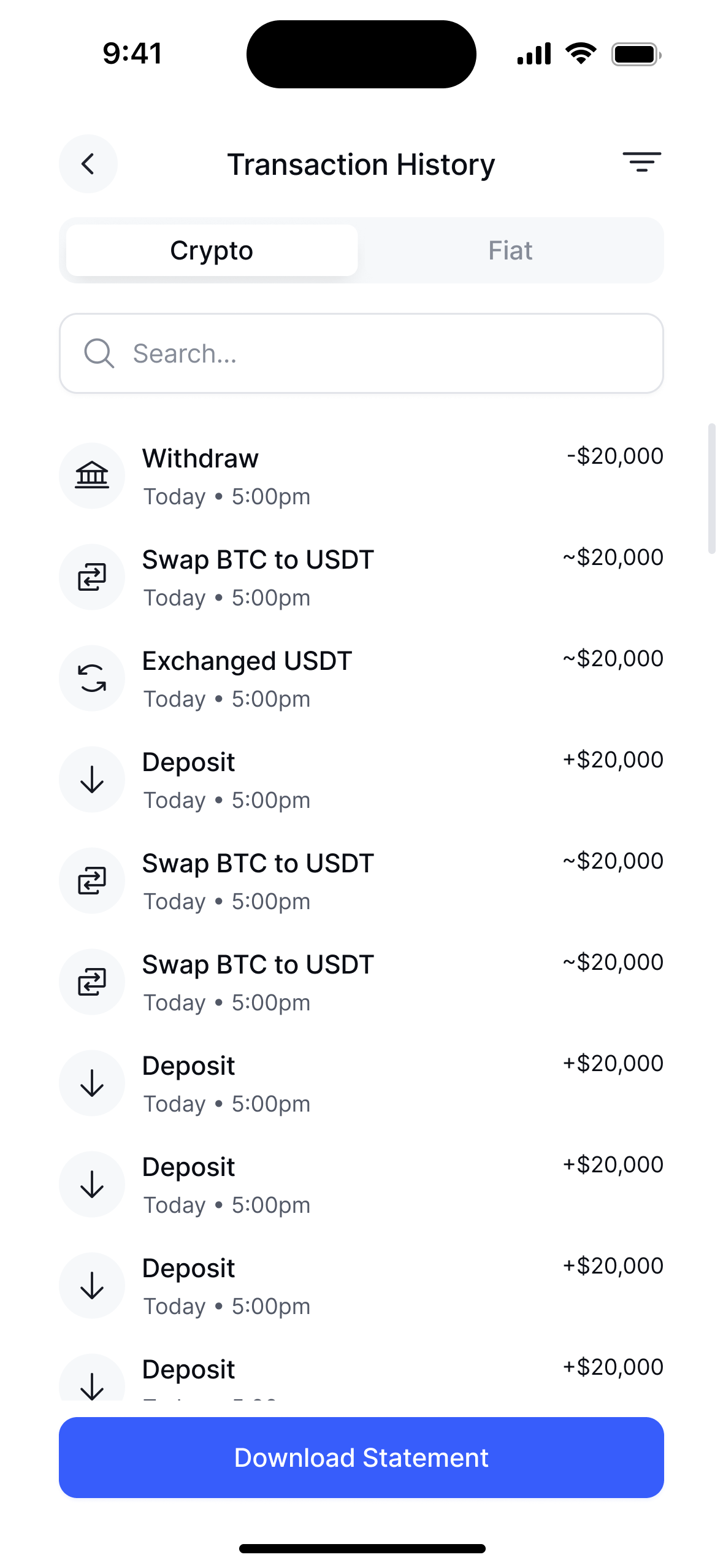Open the filter options icon

tap(641, 163)
